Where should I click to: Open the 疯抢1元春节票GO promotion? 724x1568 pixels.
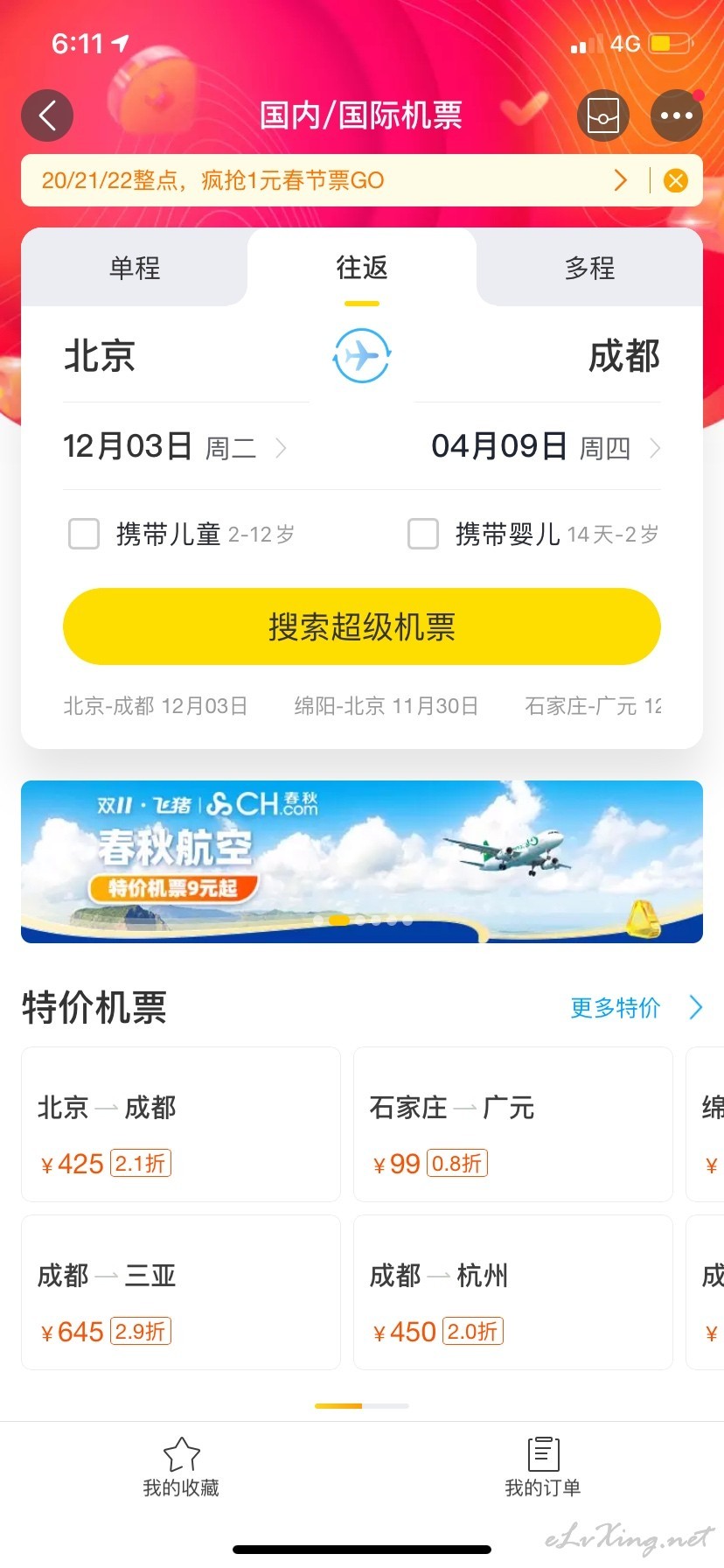coord(213,180)
